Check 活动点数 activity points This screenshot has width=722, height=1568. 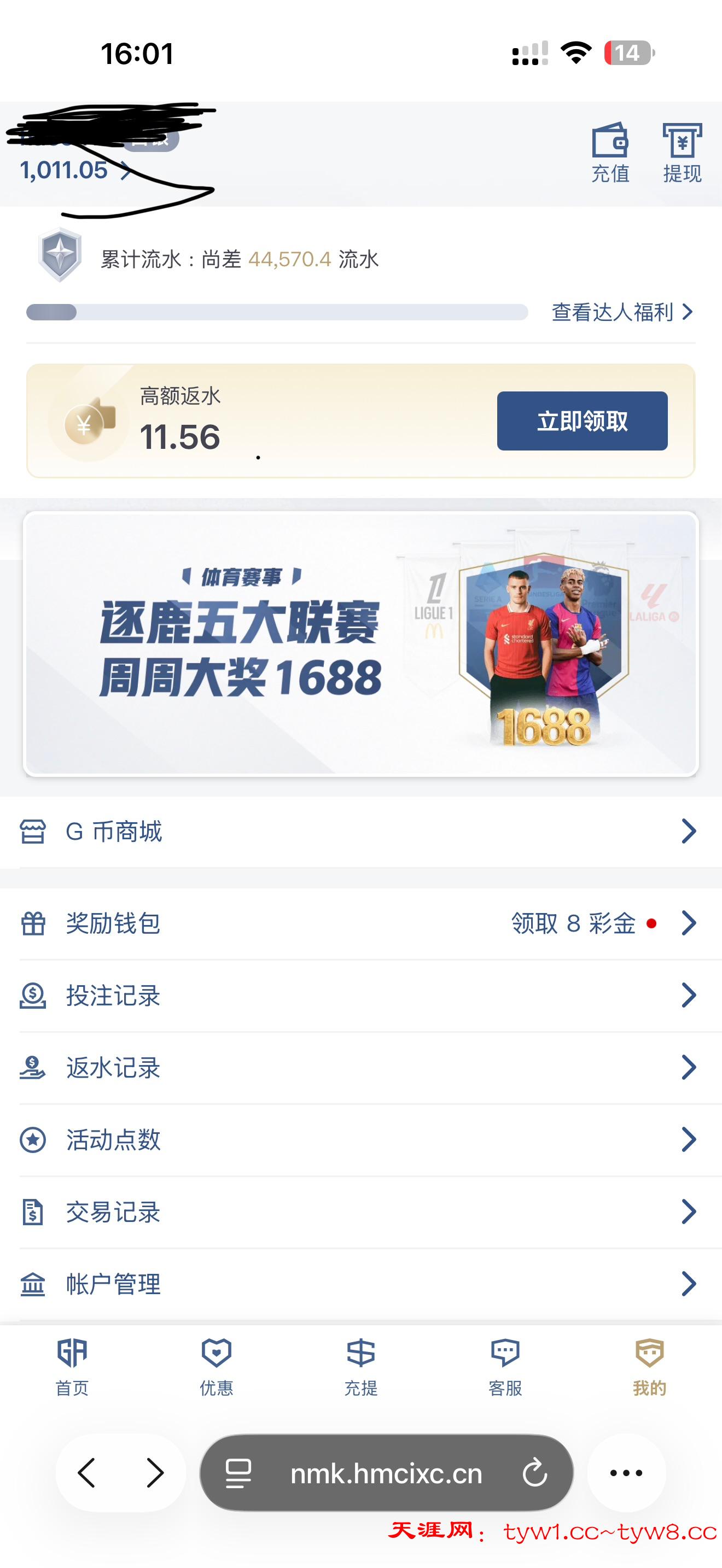(x=360, y=1139)
